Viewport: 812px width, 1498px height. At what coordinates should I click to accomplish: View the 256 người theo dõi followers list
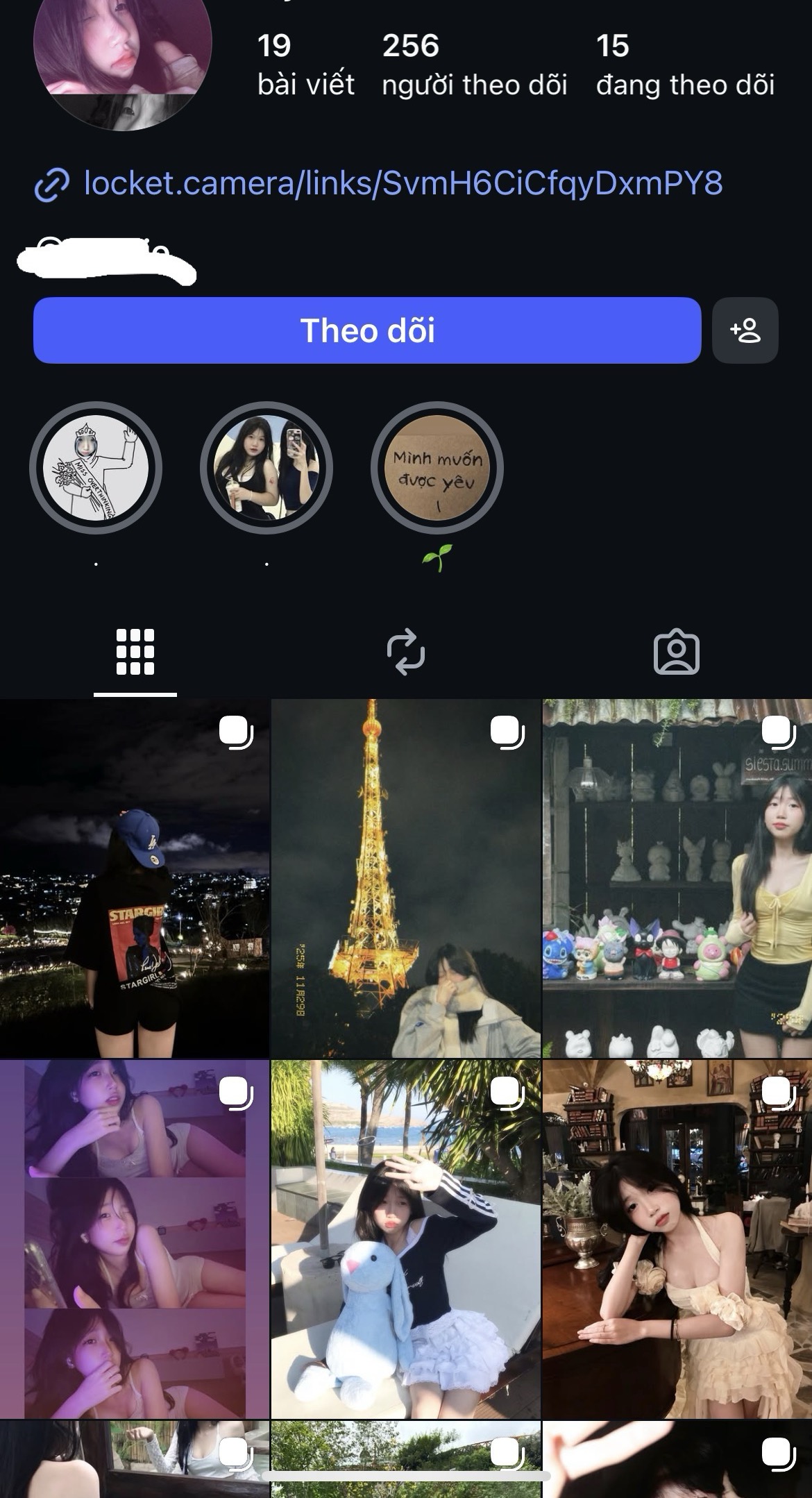point(475,65)
